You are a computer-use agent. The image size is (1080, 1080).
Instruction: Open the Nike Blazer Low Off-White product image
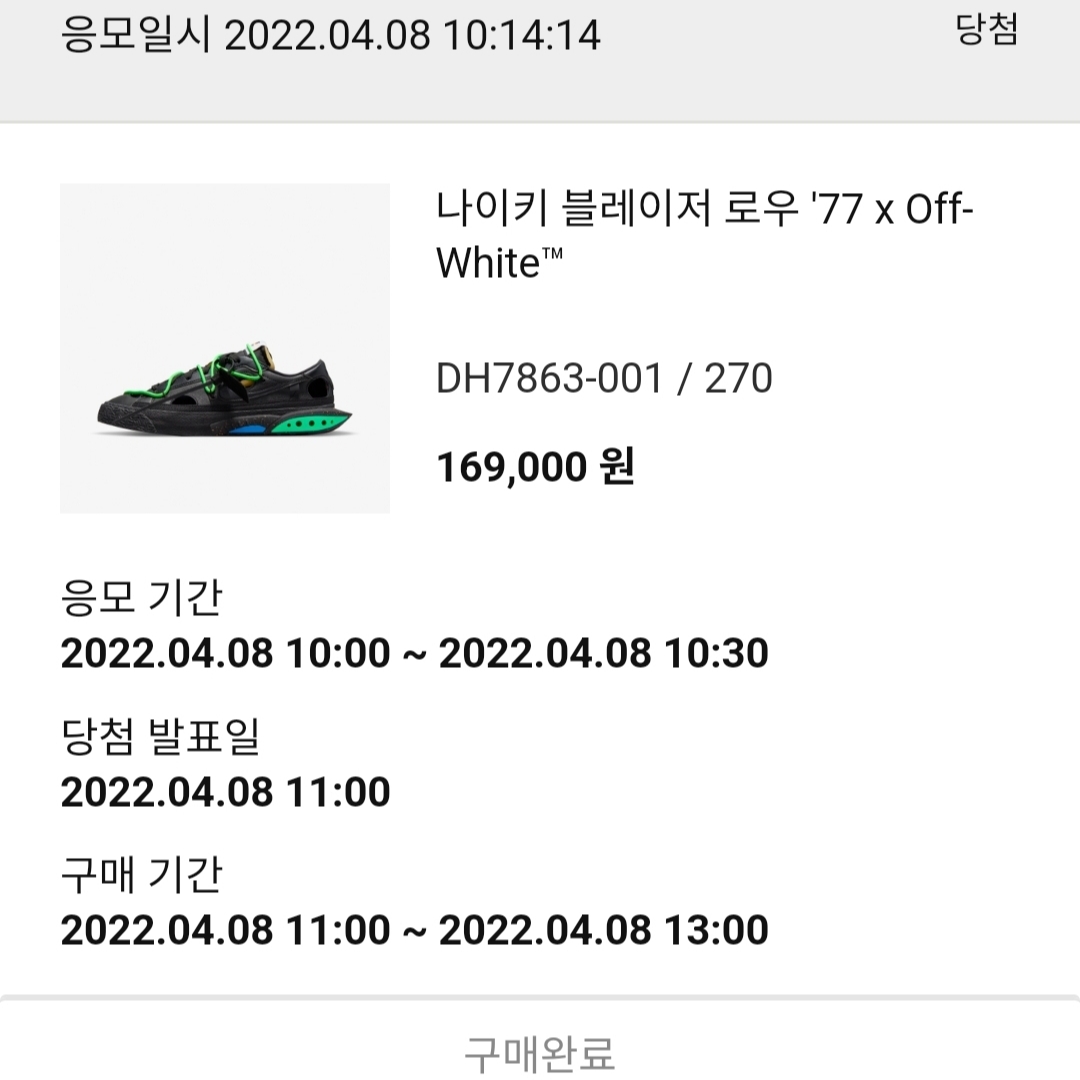coord(225,348)
